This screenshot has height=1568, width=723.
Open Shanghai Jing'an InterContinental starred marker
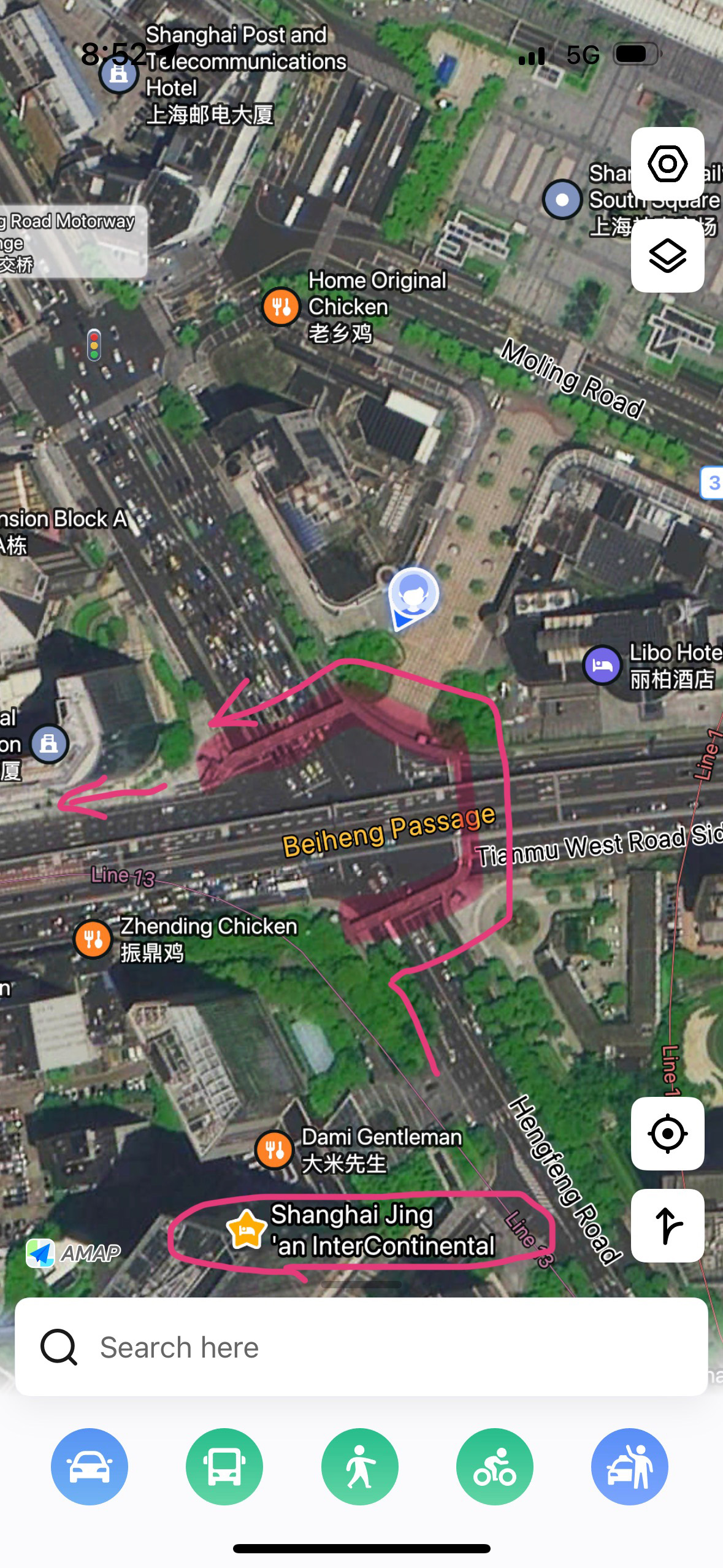[x=246, y=1229]
